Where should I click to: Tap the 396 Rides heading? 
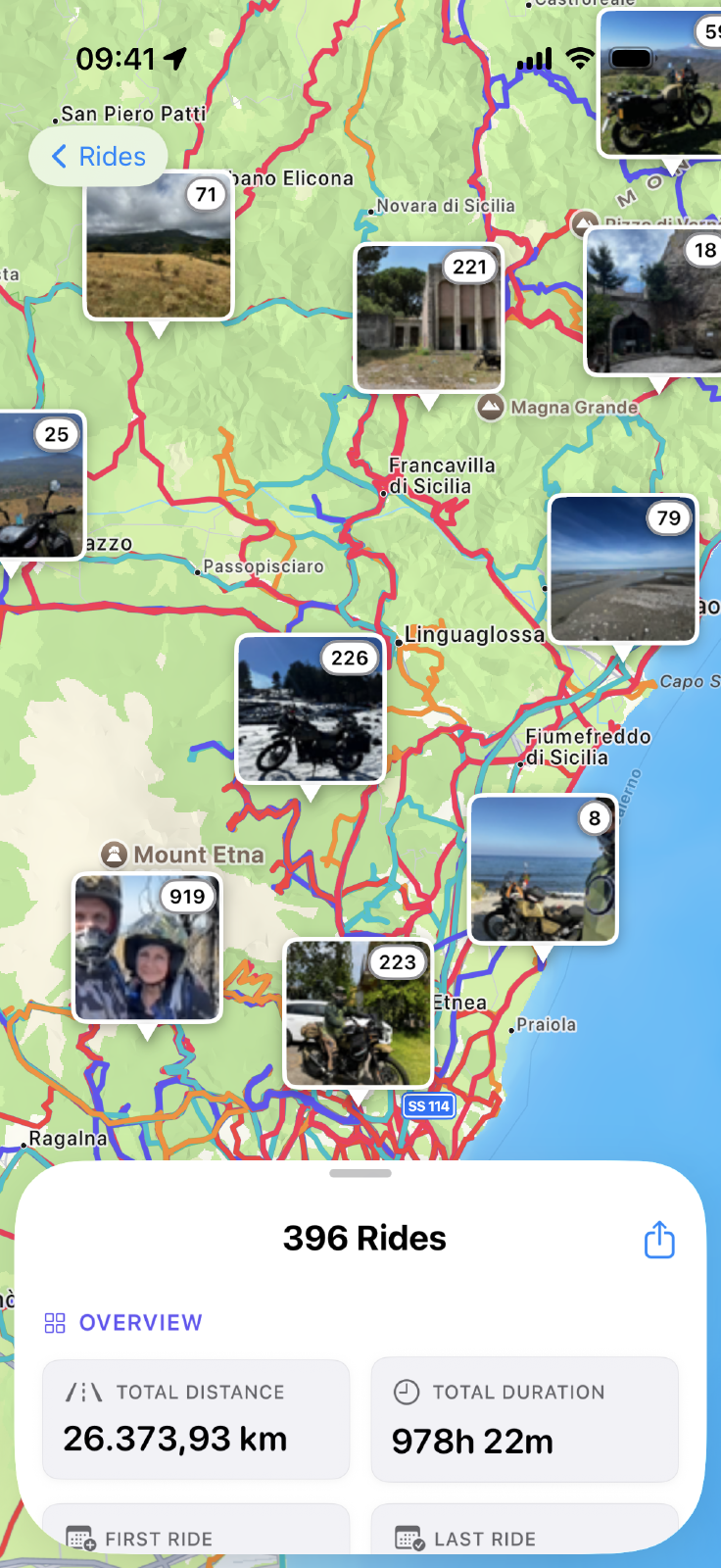[363, 1238]
